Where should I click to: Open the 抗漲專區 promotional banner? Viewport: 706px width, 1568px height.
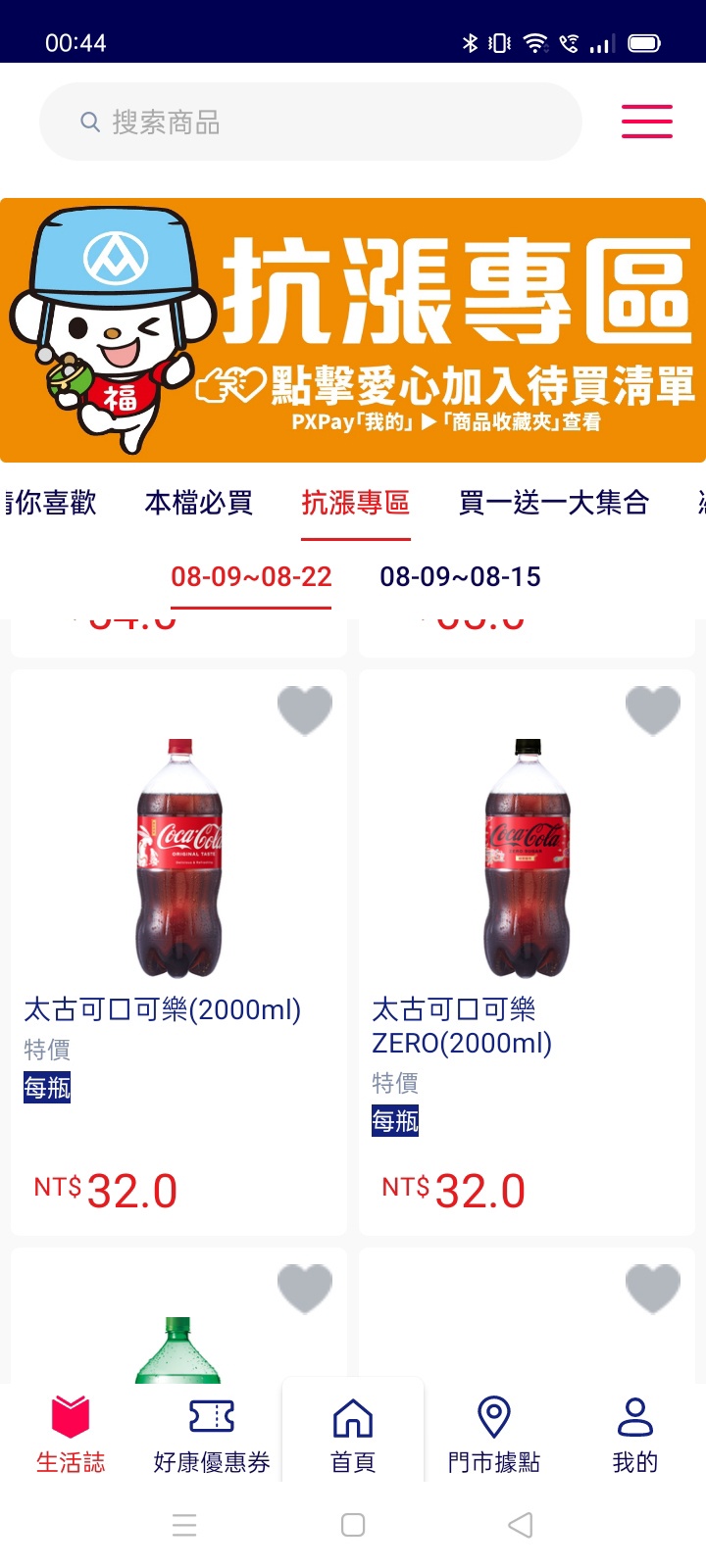[353, 330]
